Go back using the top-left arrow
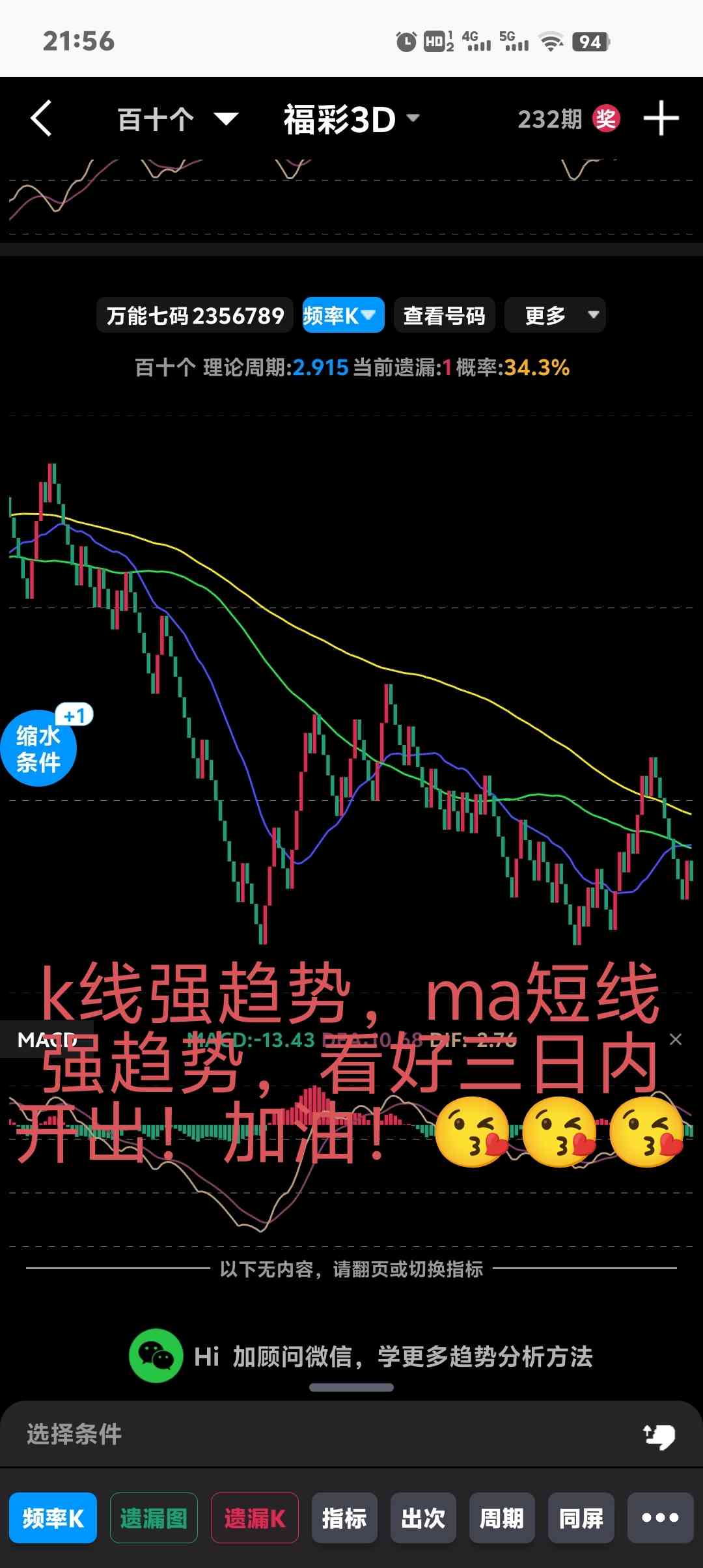Screen dimensions: 703x1568 pos(42,119)
